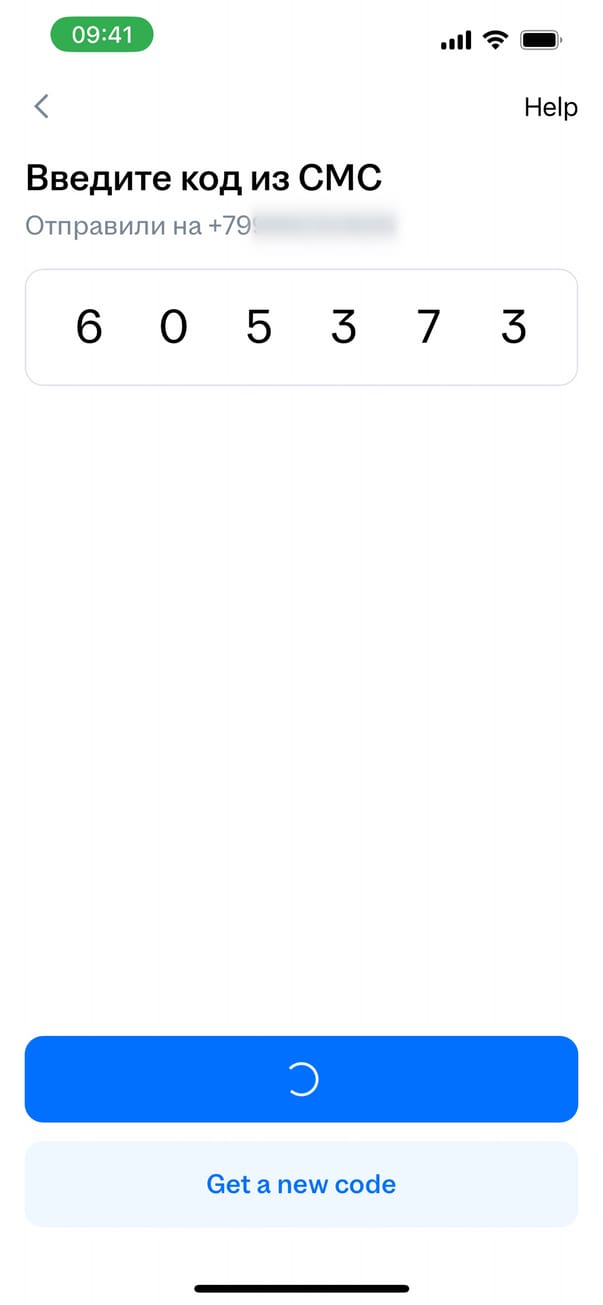The image size is (603, 1305).
Task: Tap the SMS code input field
Action: pos(301,327)
